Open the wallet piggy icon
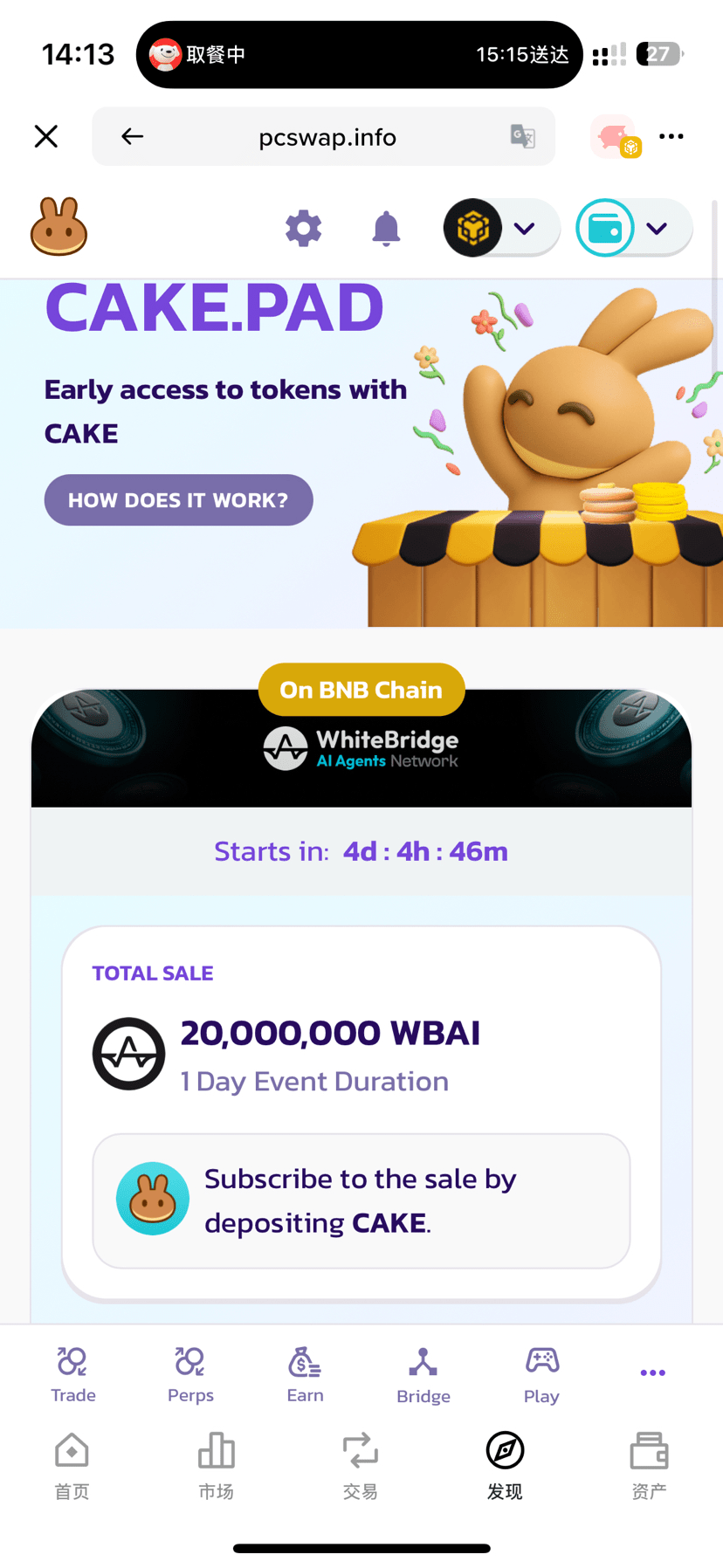 [x=615, y=137]
